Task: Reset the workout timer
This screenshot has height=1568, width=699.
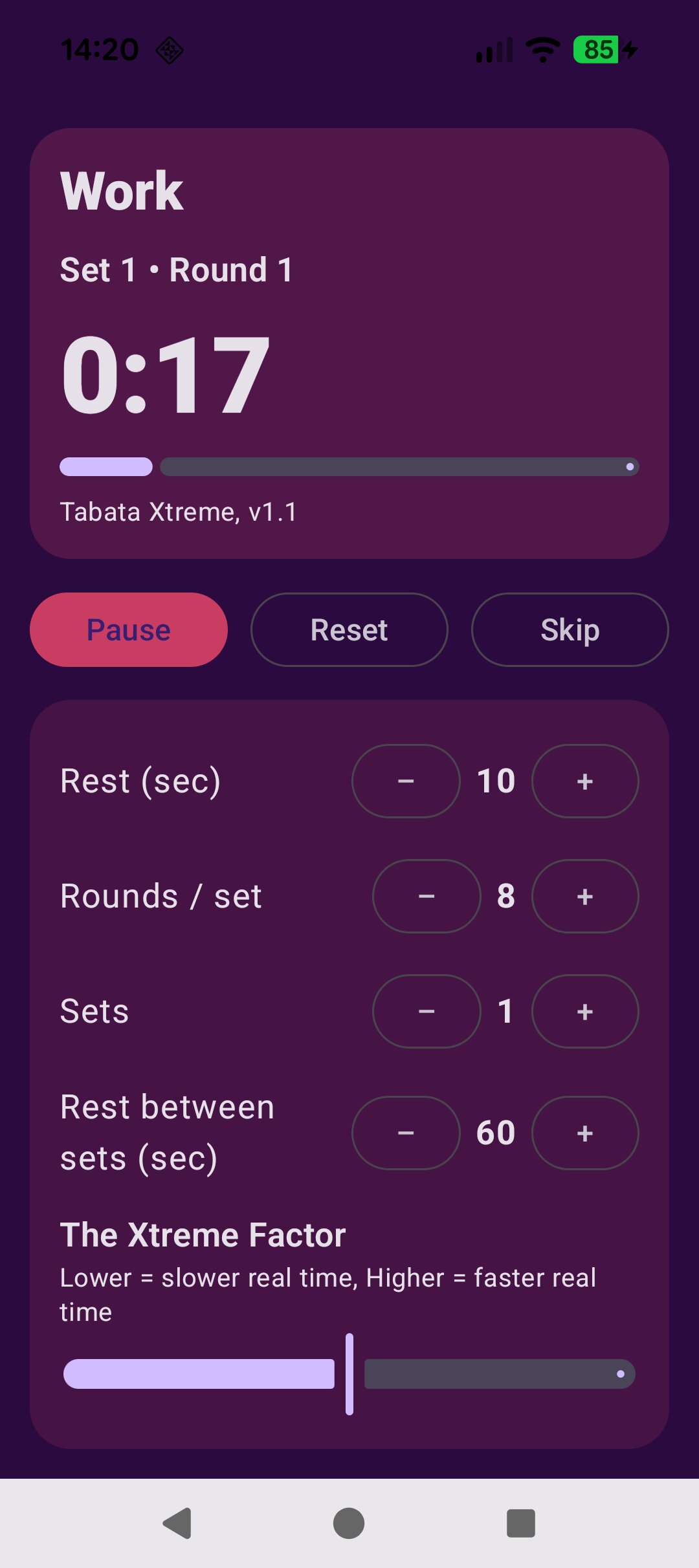Action: click(349, 630)
